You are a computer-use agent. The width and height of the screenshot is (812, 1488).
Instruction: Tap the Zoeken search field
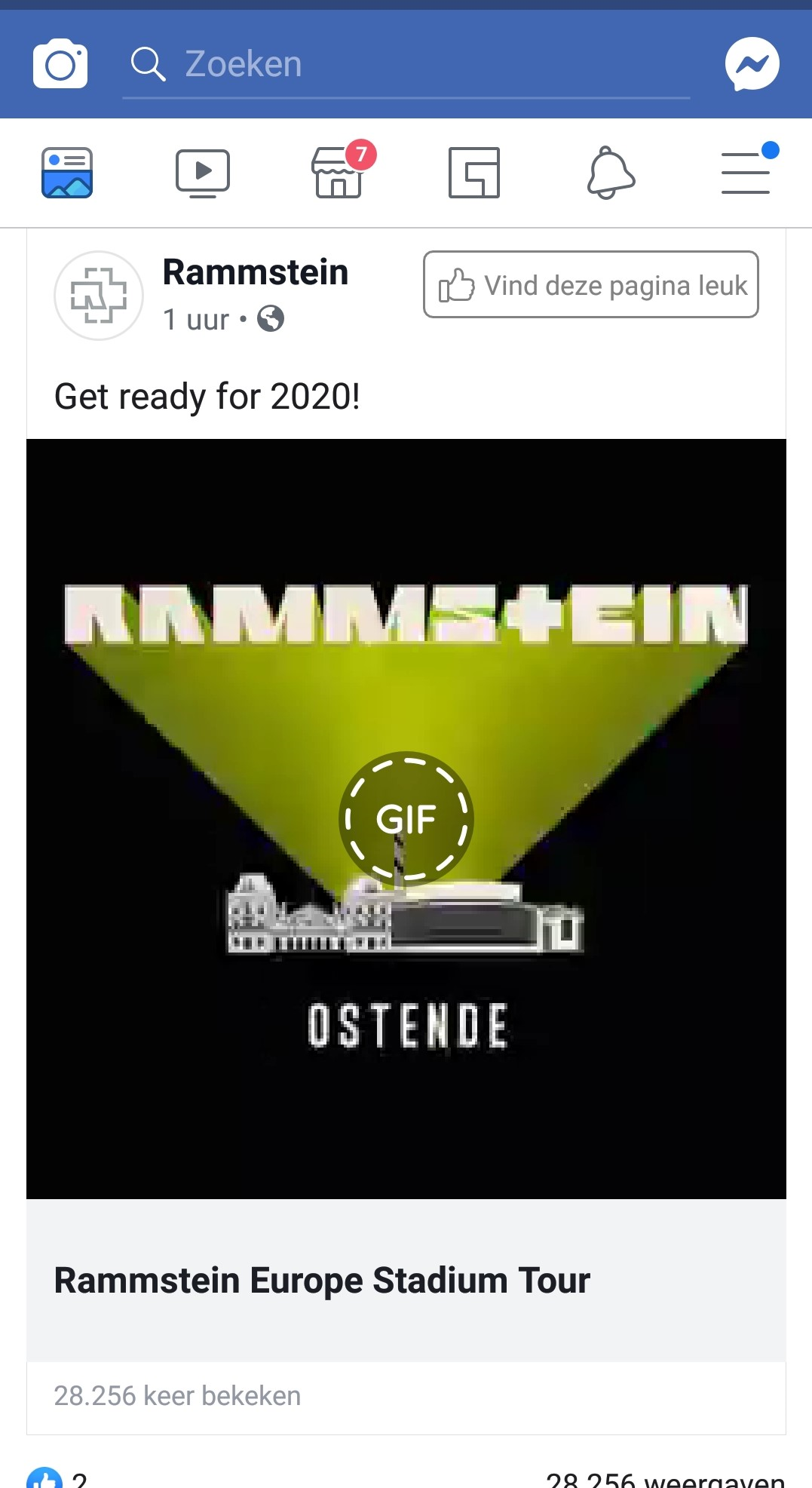406,65
